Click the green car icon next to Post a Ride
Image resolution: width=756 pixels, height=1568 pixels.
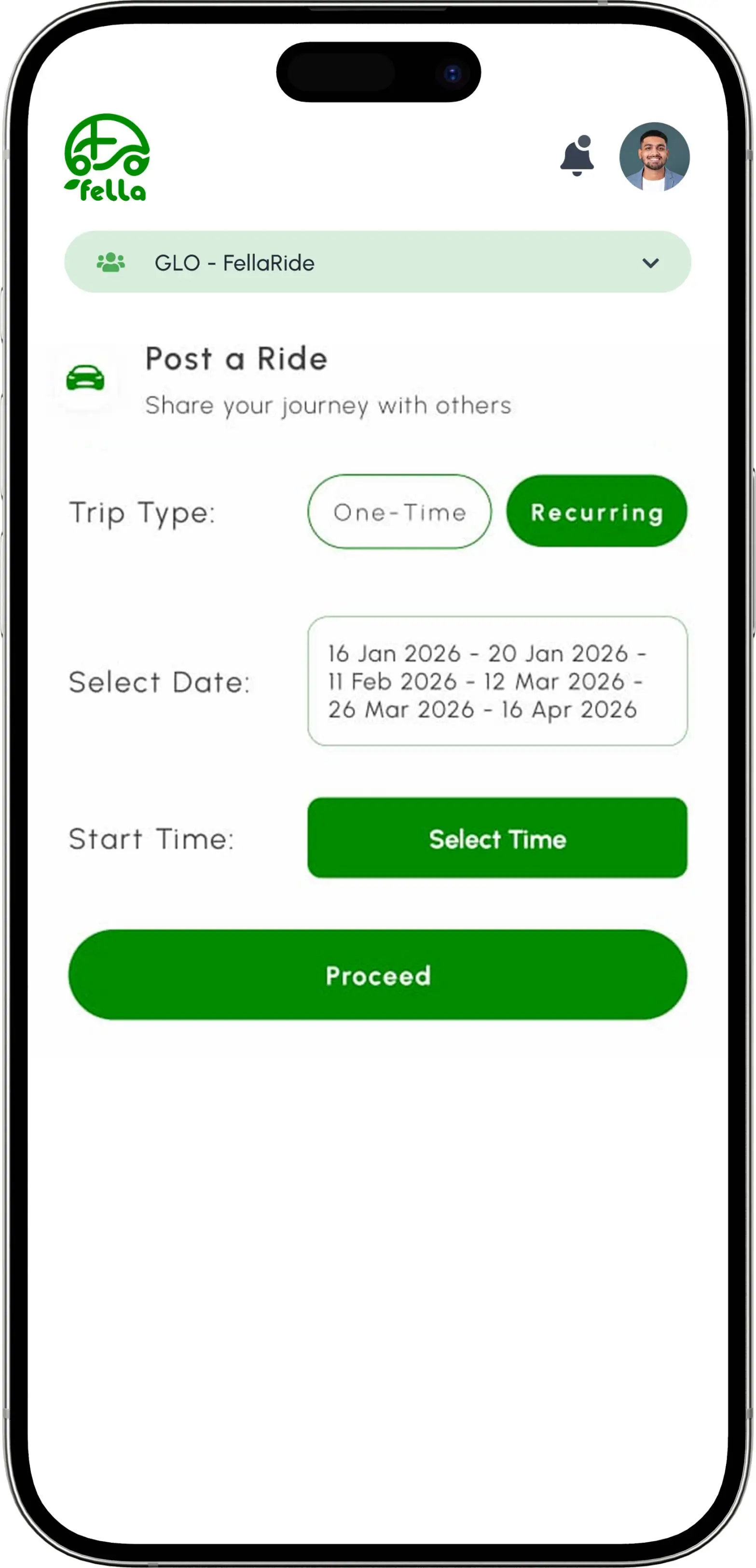(x=85, y=378)
